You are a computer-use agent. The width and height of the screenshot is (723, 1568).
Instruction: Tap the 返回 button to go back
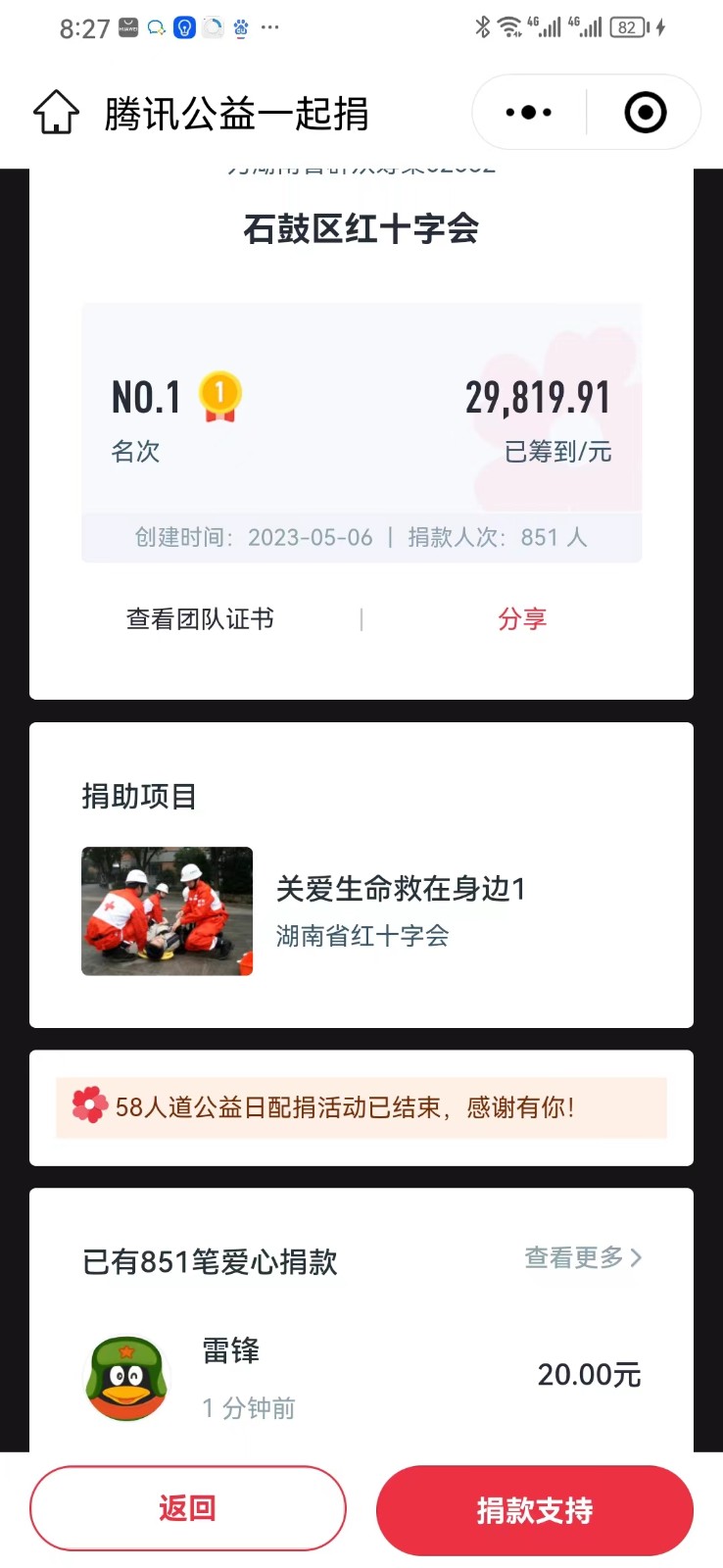188,1508
